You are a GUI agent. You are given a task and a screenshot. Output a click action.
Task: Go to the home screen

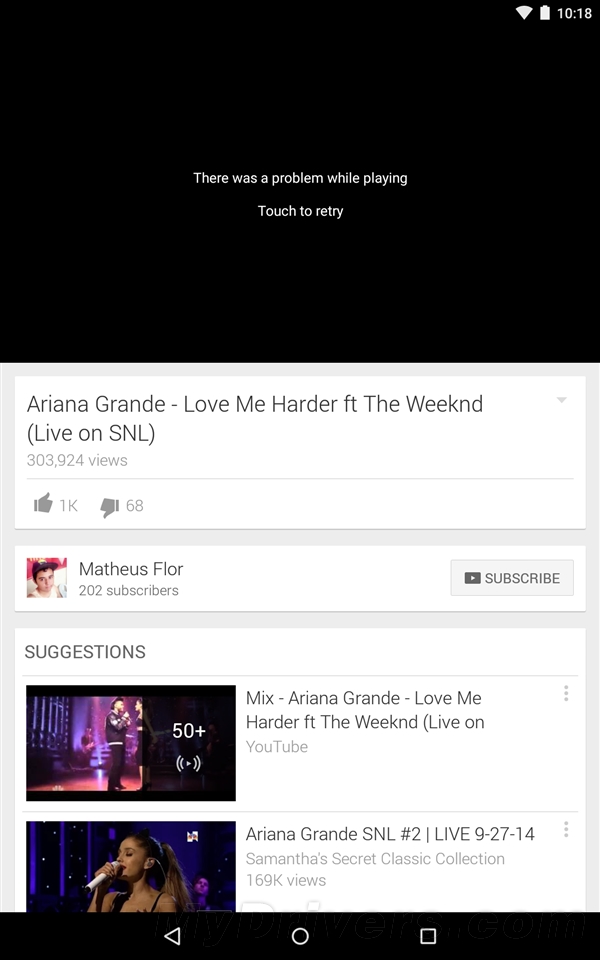pyautogui.click(x=300, y=936)
